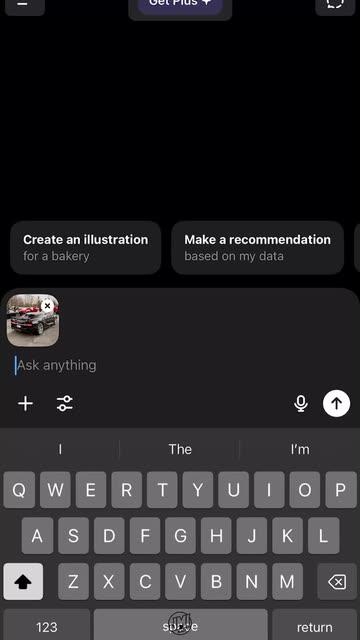Viewport: 360px width, 640px height.
Task: Add an attachment with the plus icon
Action: 25,404
